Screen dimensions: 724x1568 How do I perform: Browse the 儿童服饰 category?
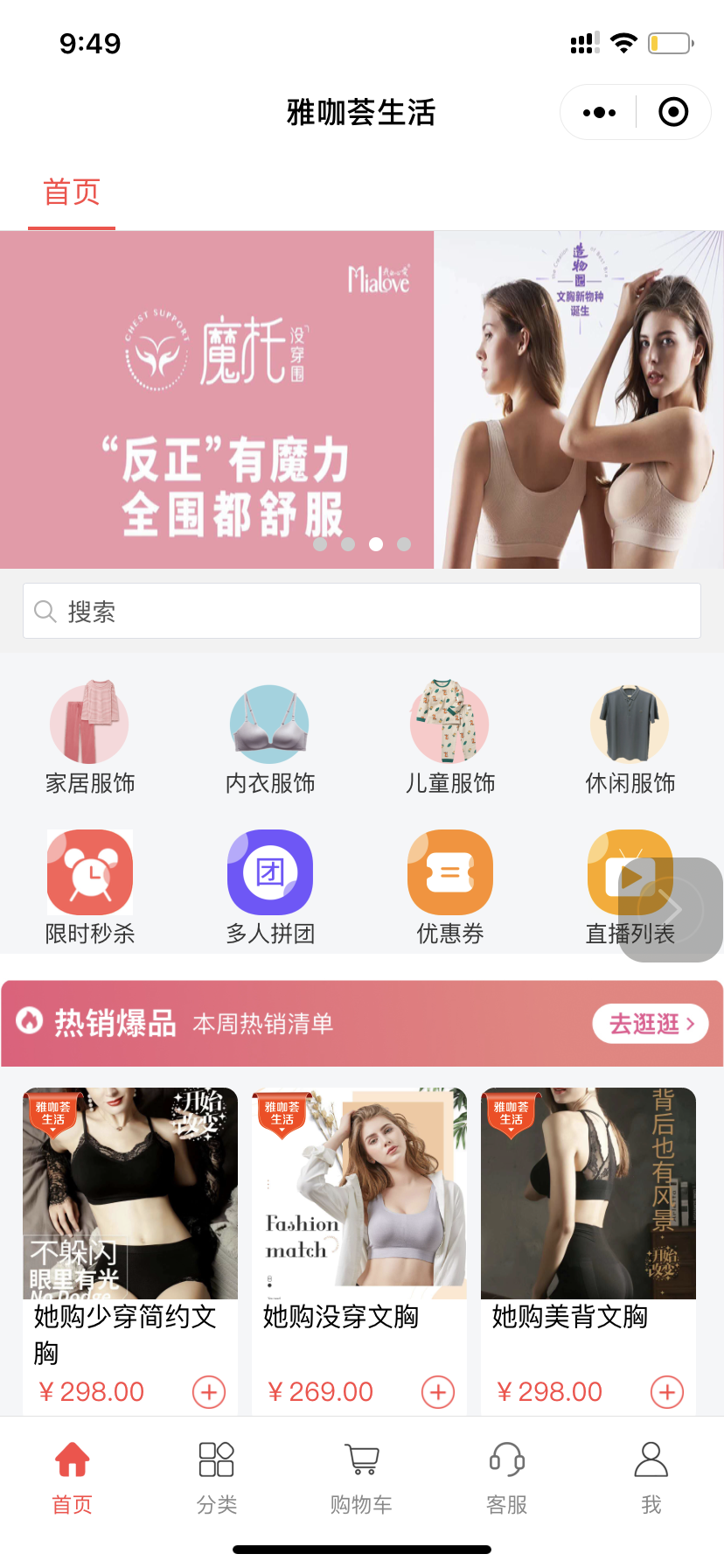click(450, 737)
